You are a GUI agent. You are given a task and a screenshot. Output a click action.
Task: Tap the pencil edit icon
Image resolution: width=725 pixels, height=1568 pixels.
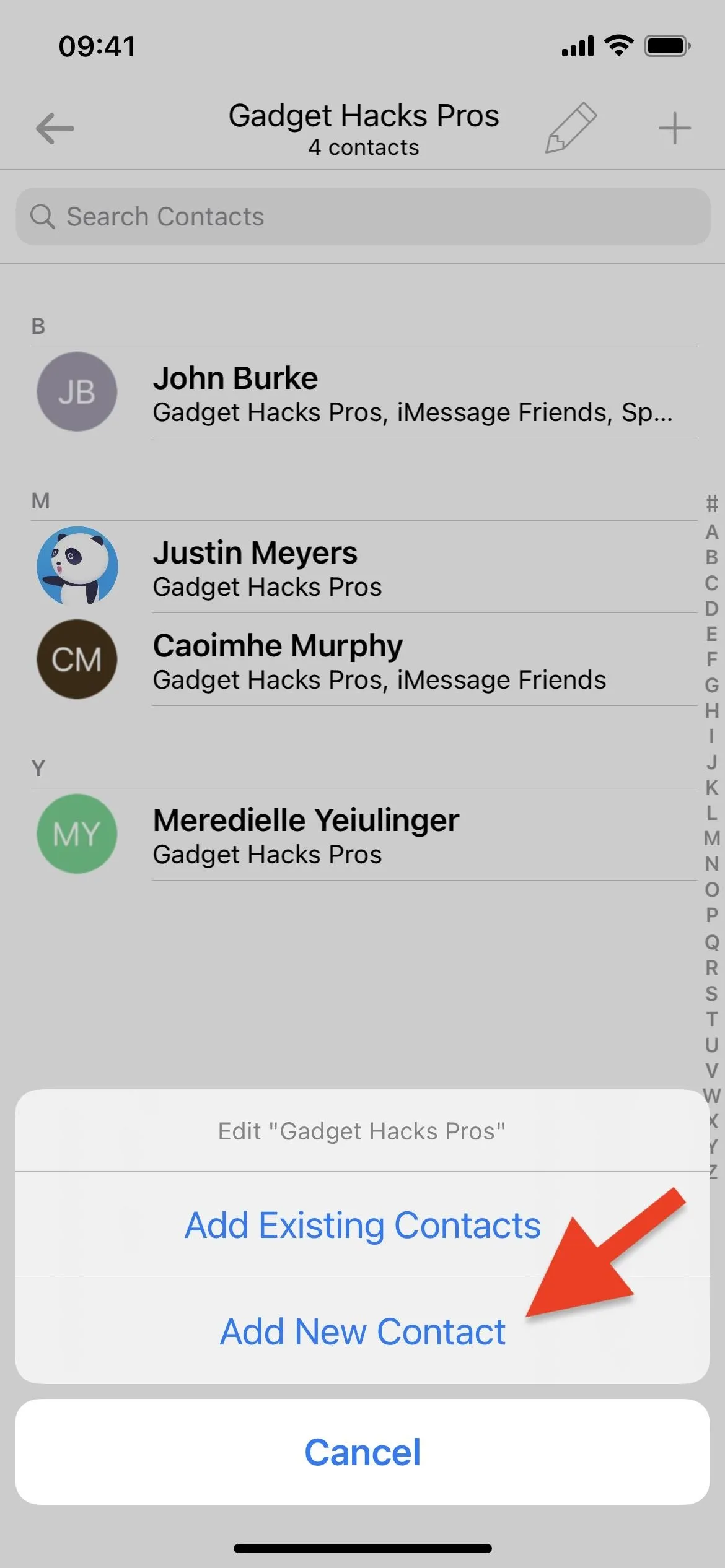571,128
